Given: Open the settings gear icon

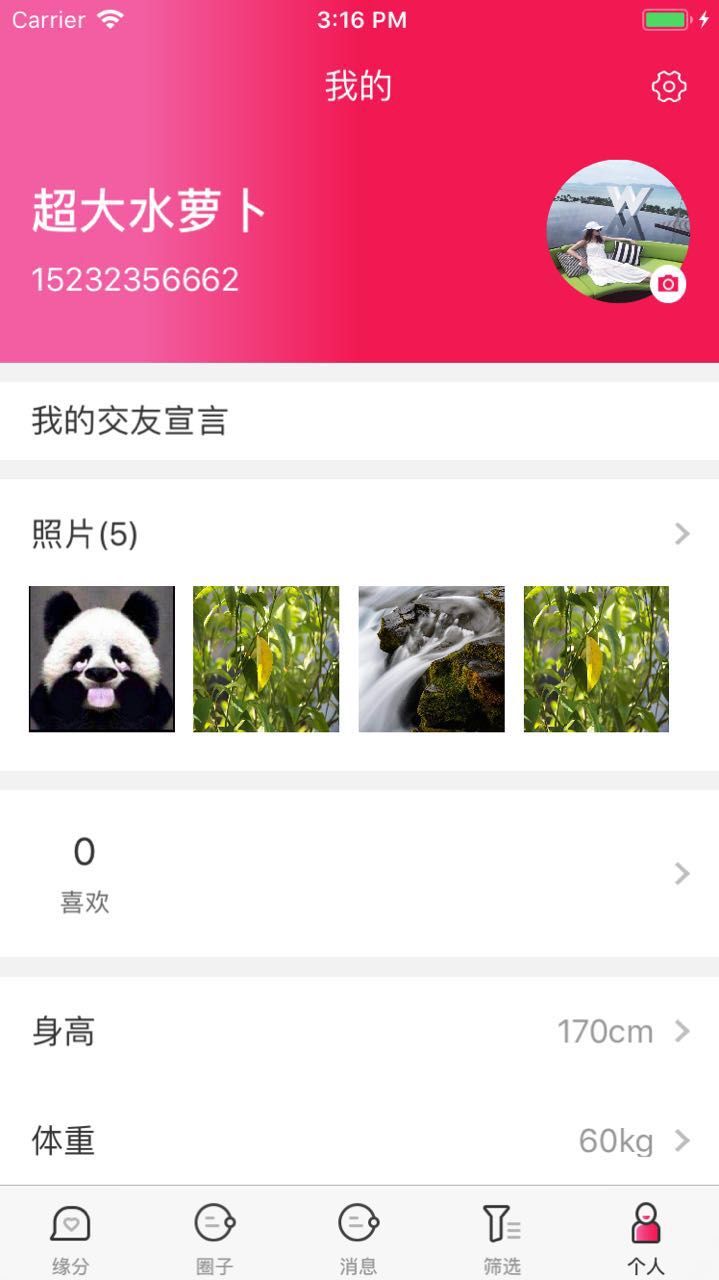Looking at the screenshot, I should (x=669, y=86).
